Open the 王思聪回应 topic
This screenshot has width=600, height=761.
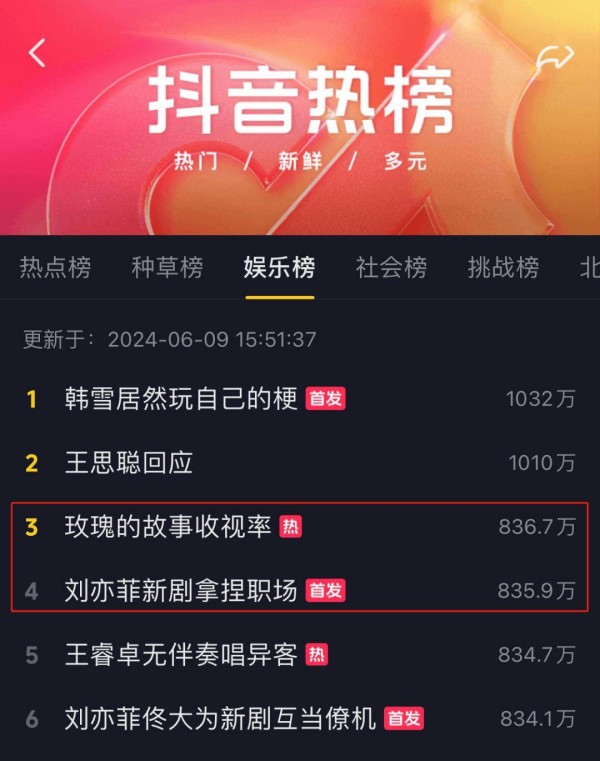click(x=129, y=462)
